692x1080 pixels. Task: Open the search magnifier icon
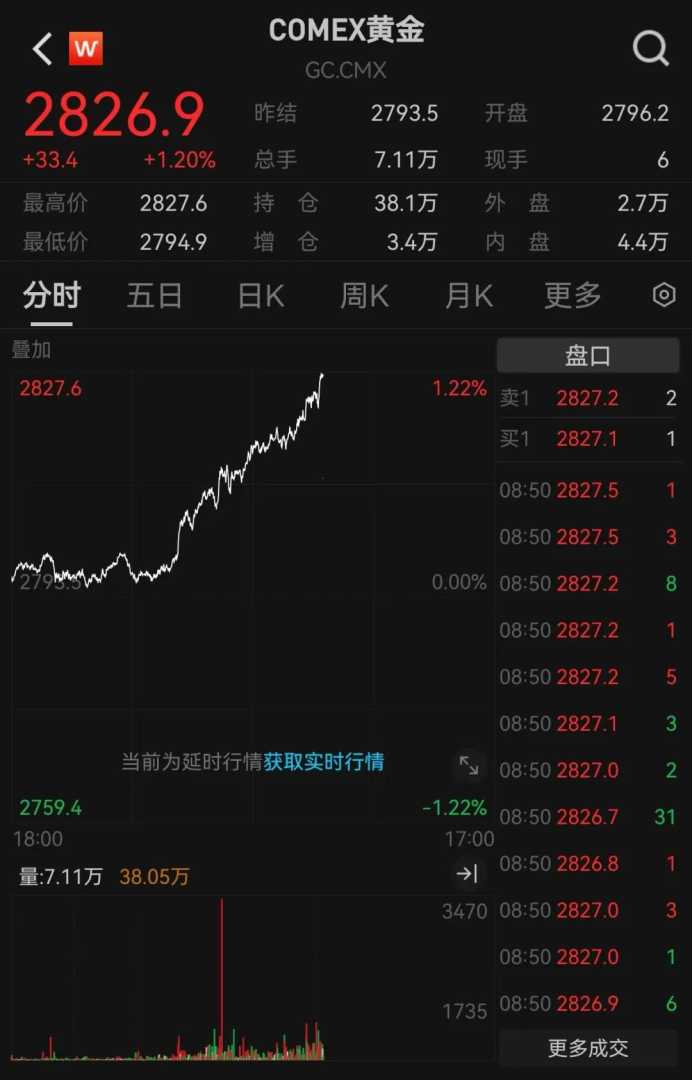pos(651,47)
